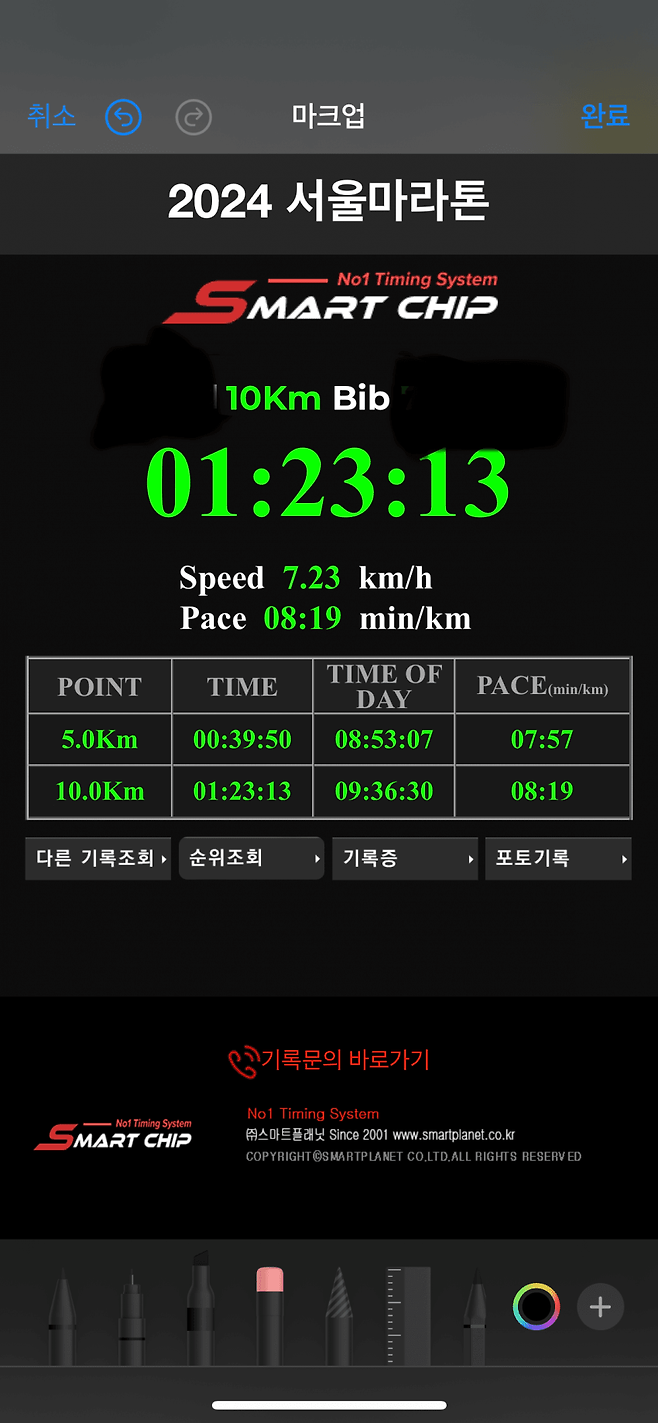Open the plus menu for more tools
The width and height of the screenshot is (658, 1423).
click(600, 1306)
